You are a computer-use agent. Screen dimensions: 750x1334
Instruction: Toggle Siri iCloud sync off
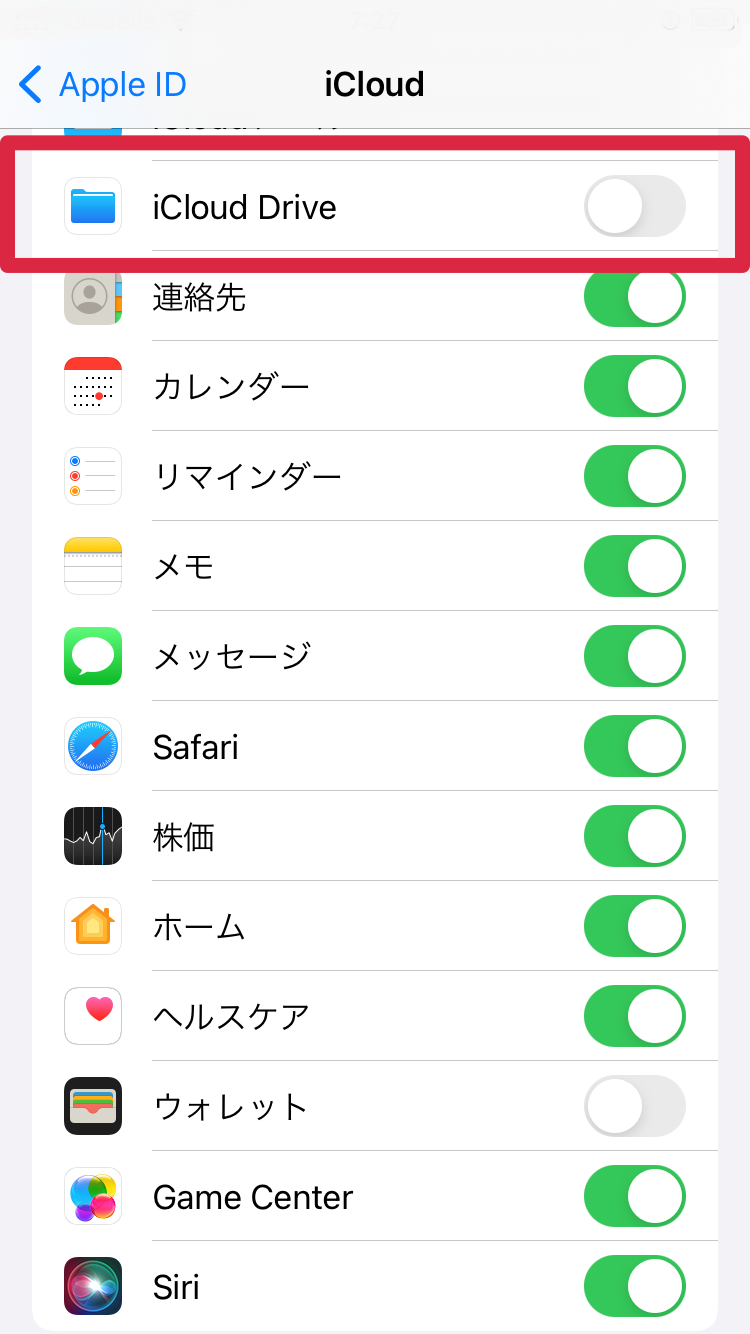coord(635,1286)
